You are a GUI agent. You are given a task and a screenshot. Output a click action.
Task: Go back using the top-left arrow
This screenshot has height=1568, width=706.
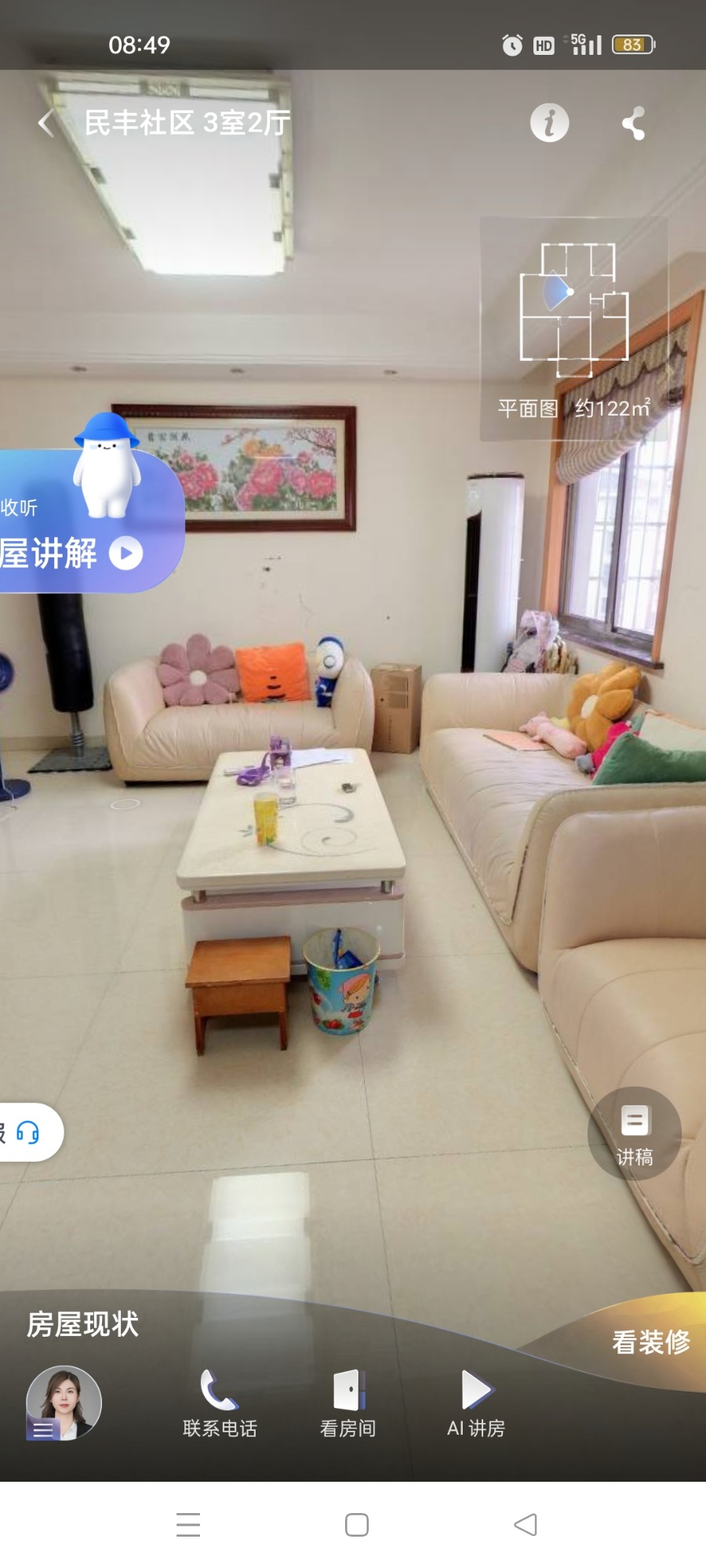46,123
